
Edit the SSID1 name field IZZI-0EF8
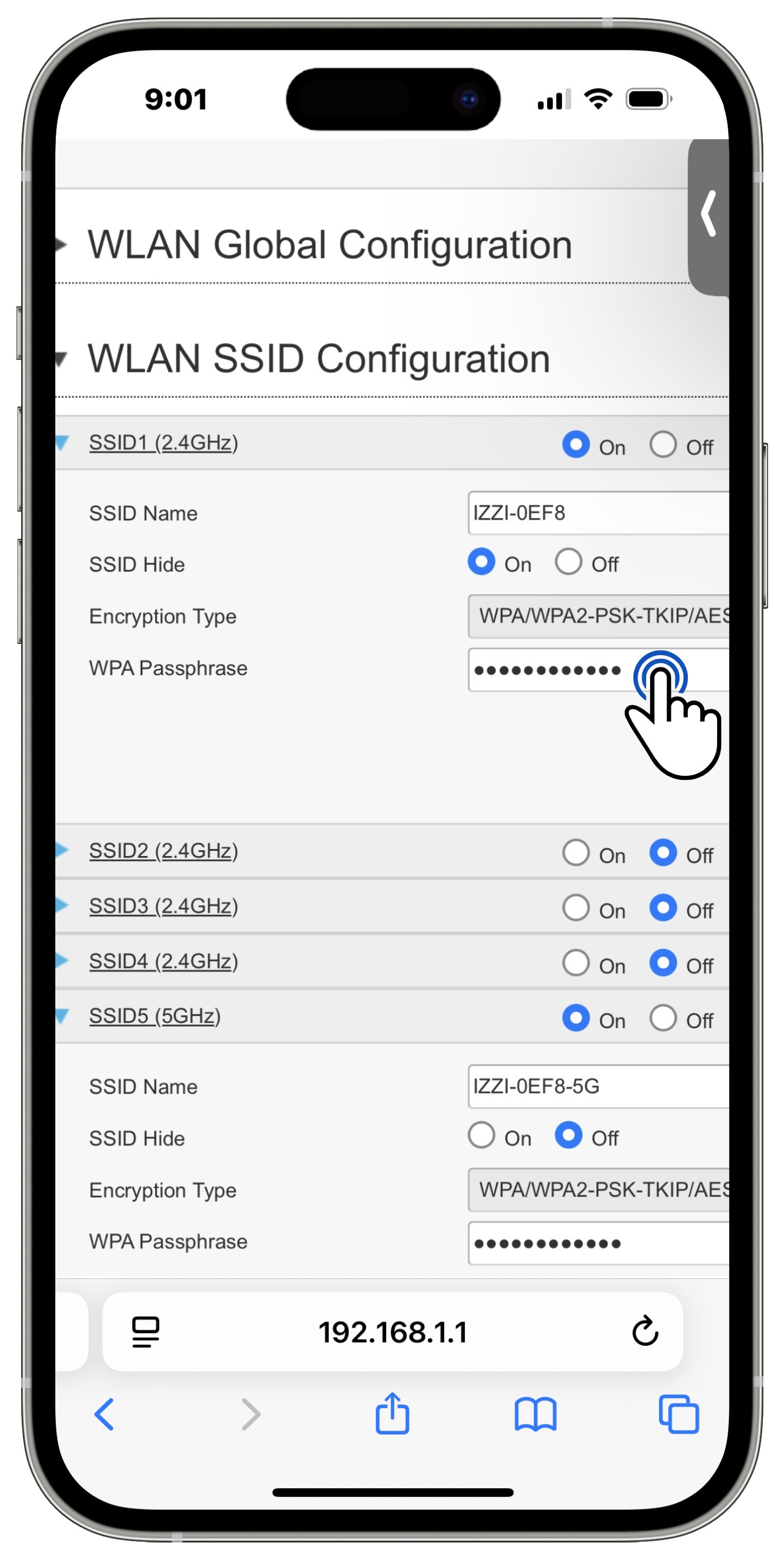point(596,513)
